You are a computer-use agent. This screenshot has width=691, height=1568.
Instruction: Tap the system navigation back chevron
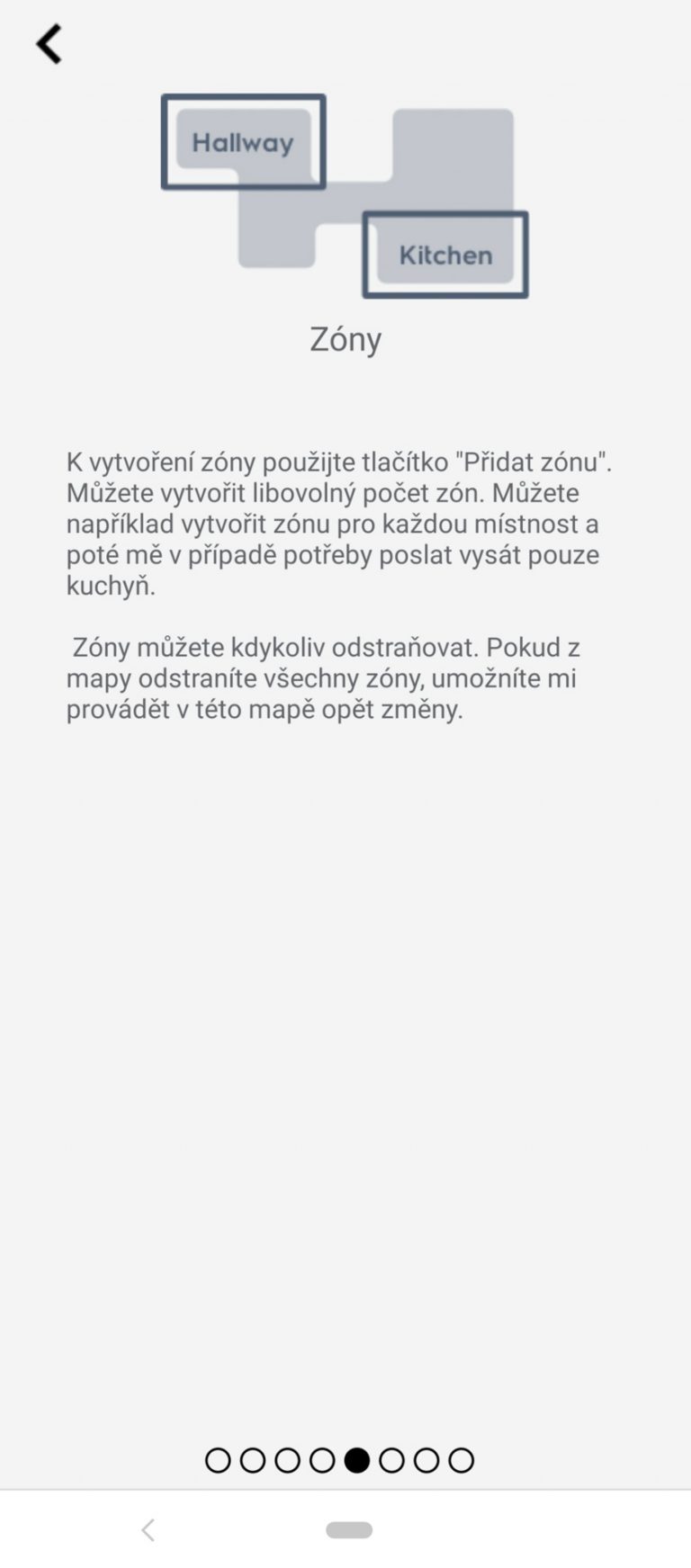click(148, 1529)
